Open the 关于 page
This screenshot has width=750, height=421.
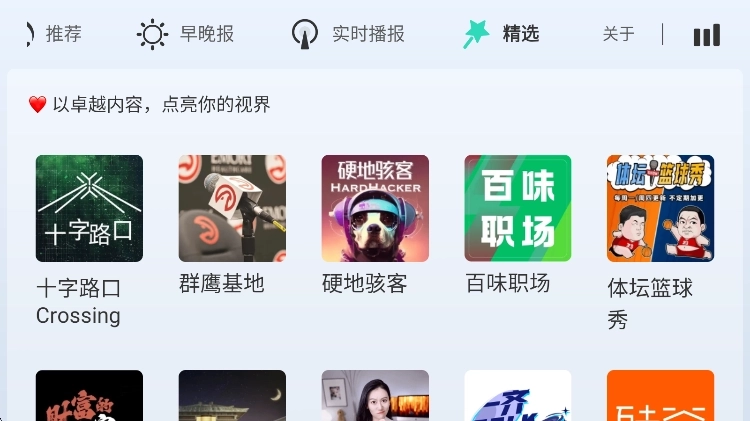[618, 34]
